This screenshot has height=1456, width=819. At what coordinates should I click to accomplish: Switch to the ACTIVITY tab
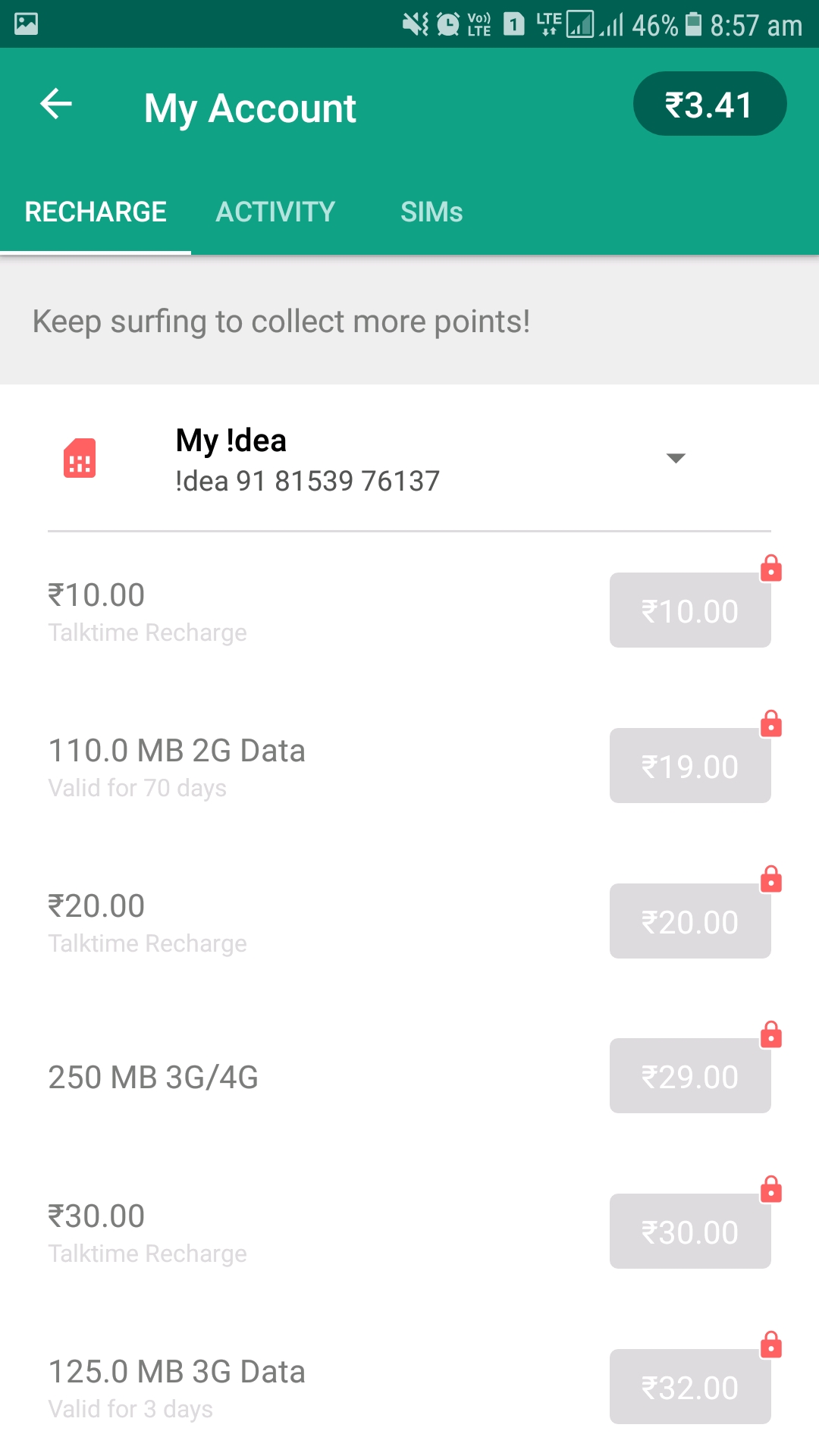[x=275, y=212]
